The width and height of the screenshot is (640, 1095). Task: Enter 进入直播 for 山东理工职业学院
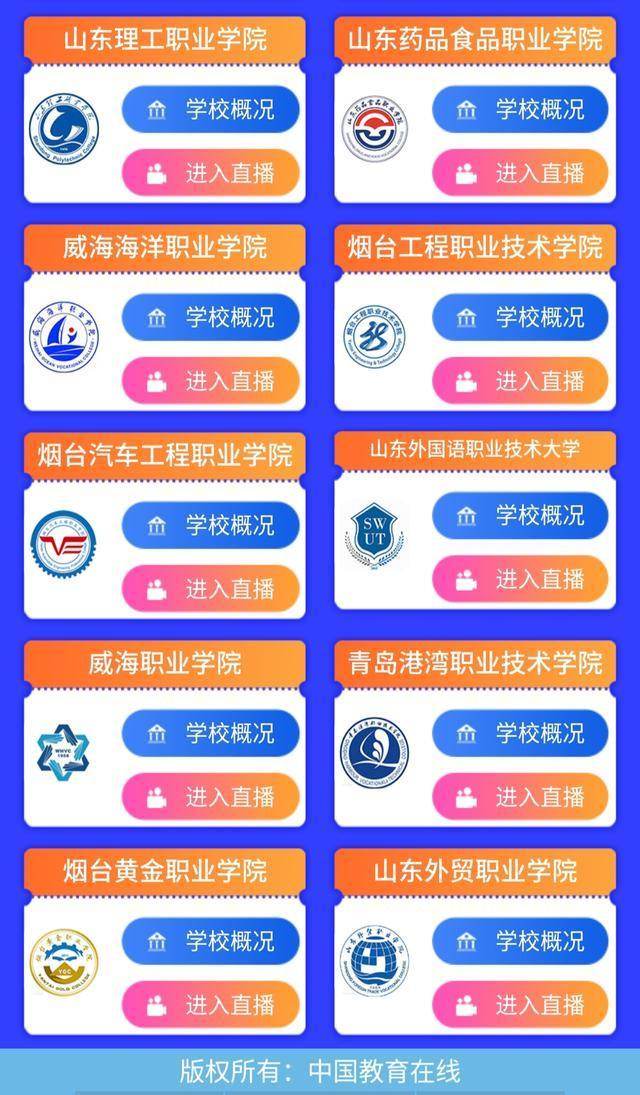(211, 173)
